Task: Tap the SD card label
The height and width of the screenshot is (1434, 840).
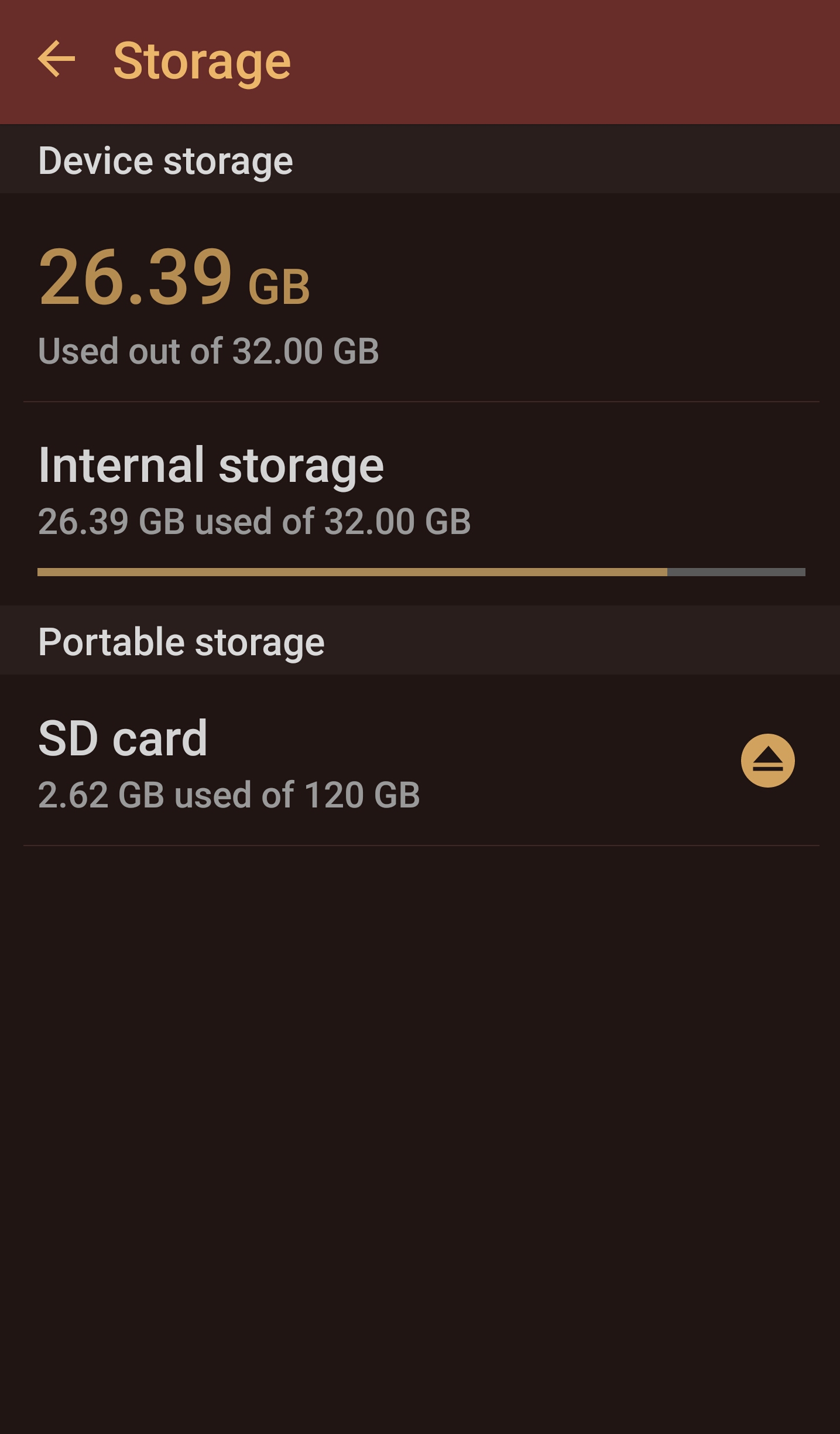Action: (x=122, y=737)
